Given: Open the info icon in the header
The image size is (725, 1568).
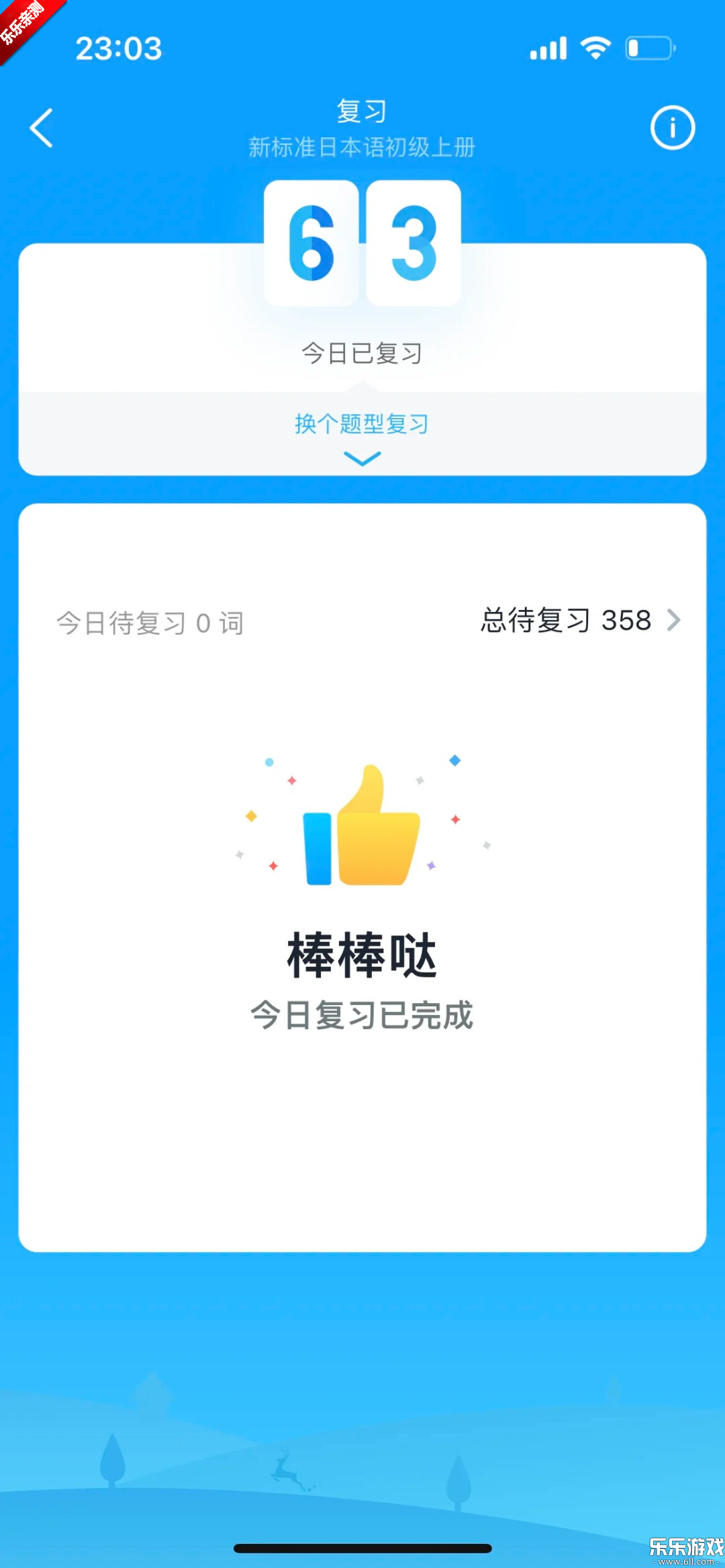Looking at the screenshot, I should (x=672, y=127).
